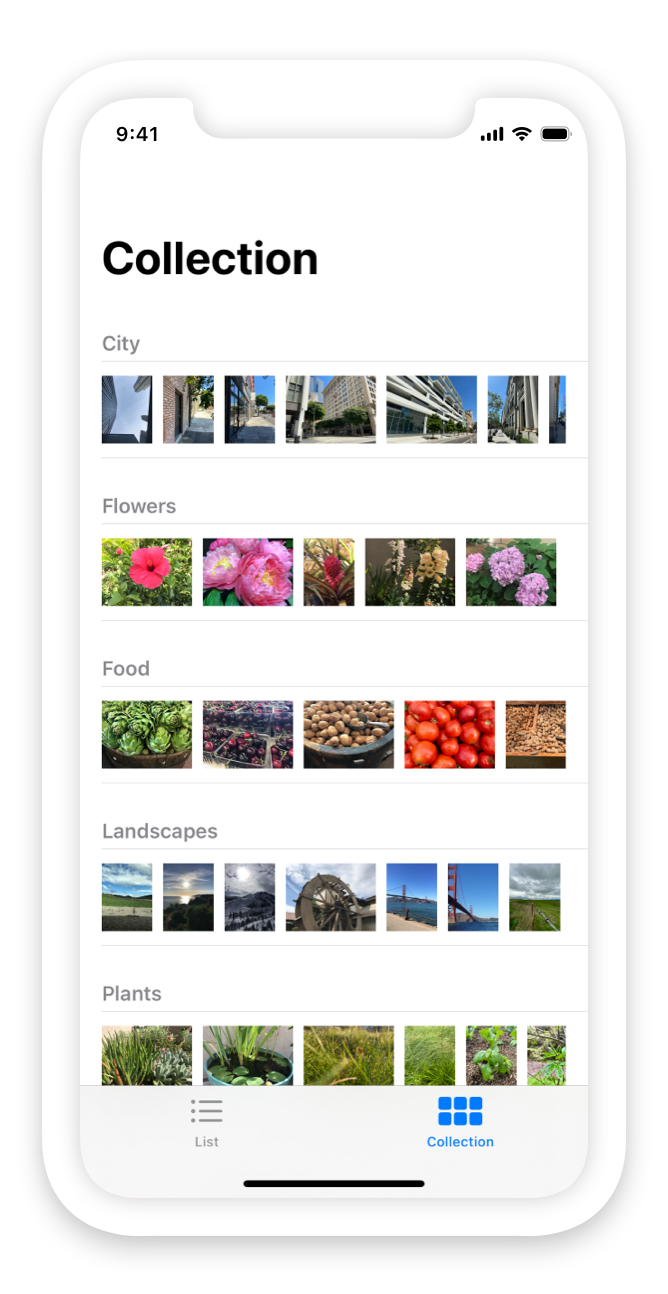
Task: View the potted water plant photo in Plants
Action: click(x=248, y=1055)
